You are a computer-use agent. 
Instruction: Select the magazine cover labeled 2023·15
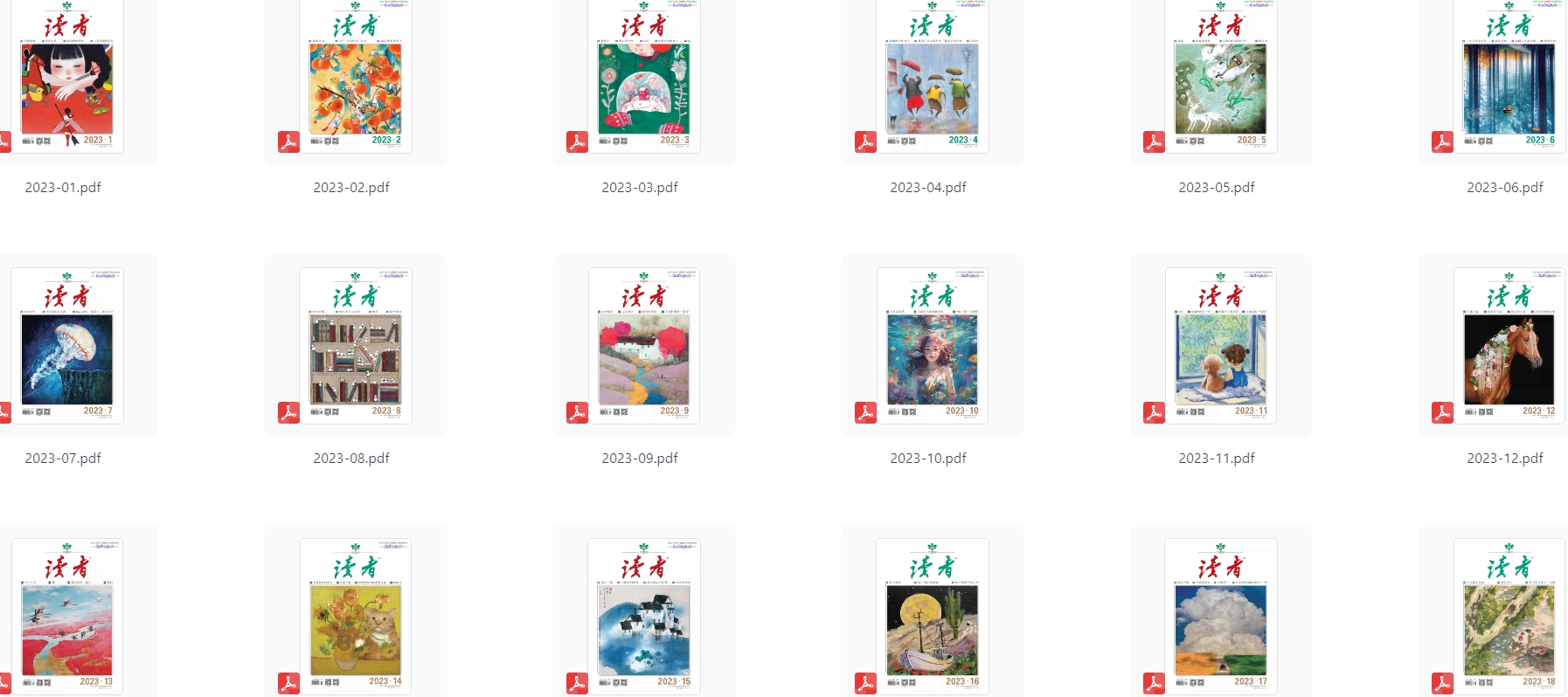pyautogui.click(x=644, y=618)
